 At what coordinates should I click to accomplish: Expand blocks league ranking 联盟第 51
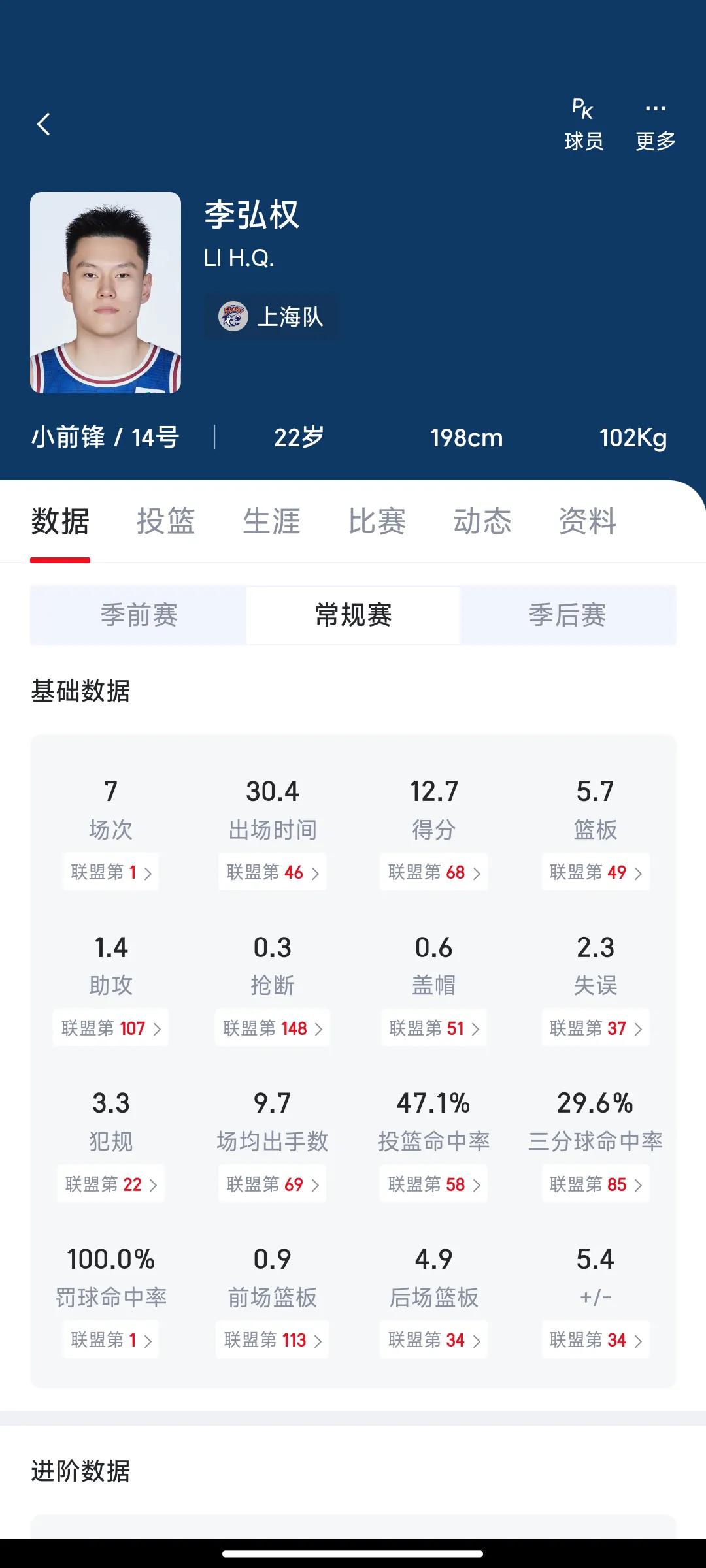pos(433,1028)
